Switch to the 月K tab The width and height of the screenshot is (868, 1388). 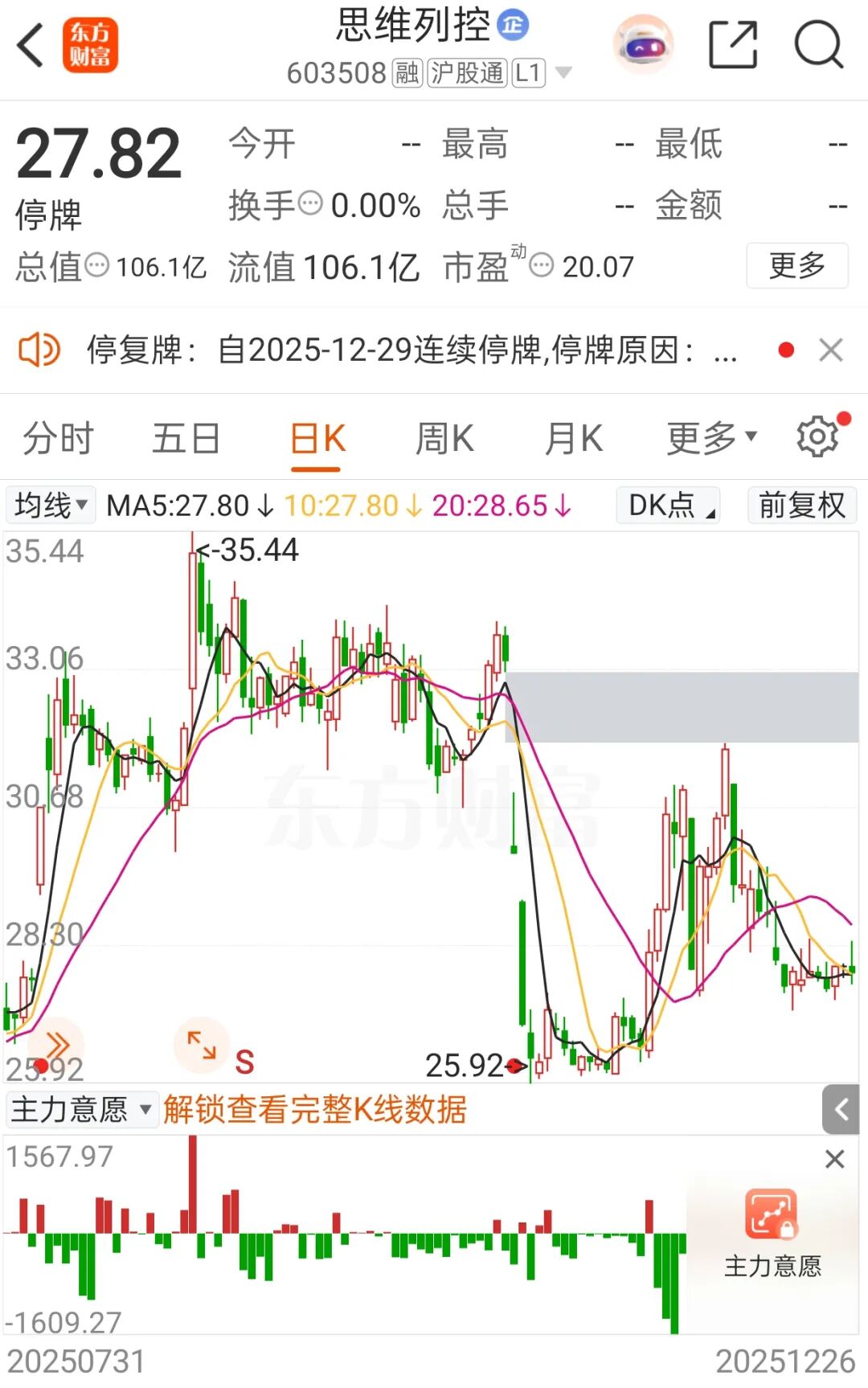click(x=573, y=439)
